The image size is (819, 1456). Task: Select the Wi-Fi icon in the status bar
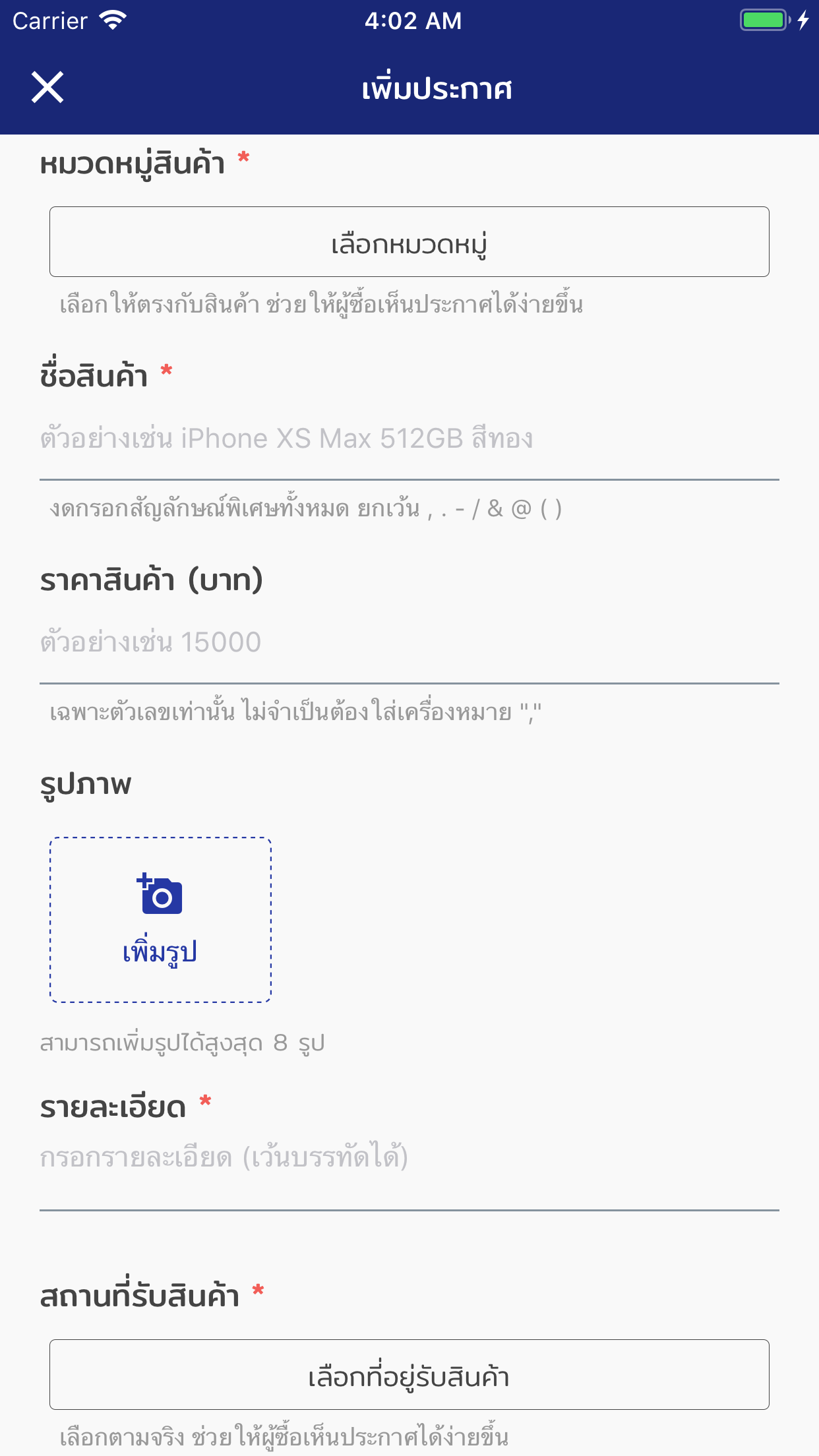coord(112,20)
